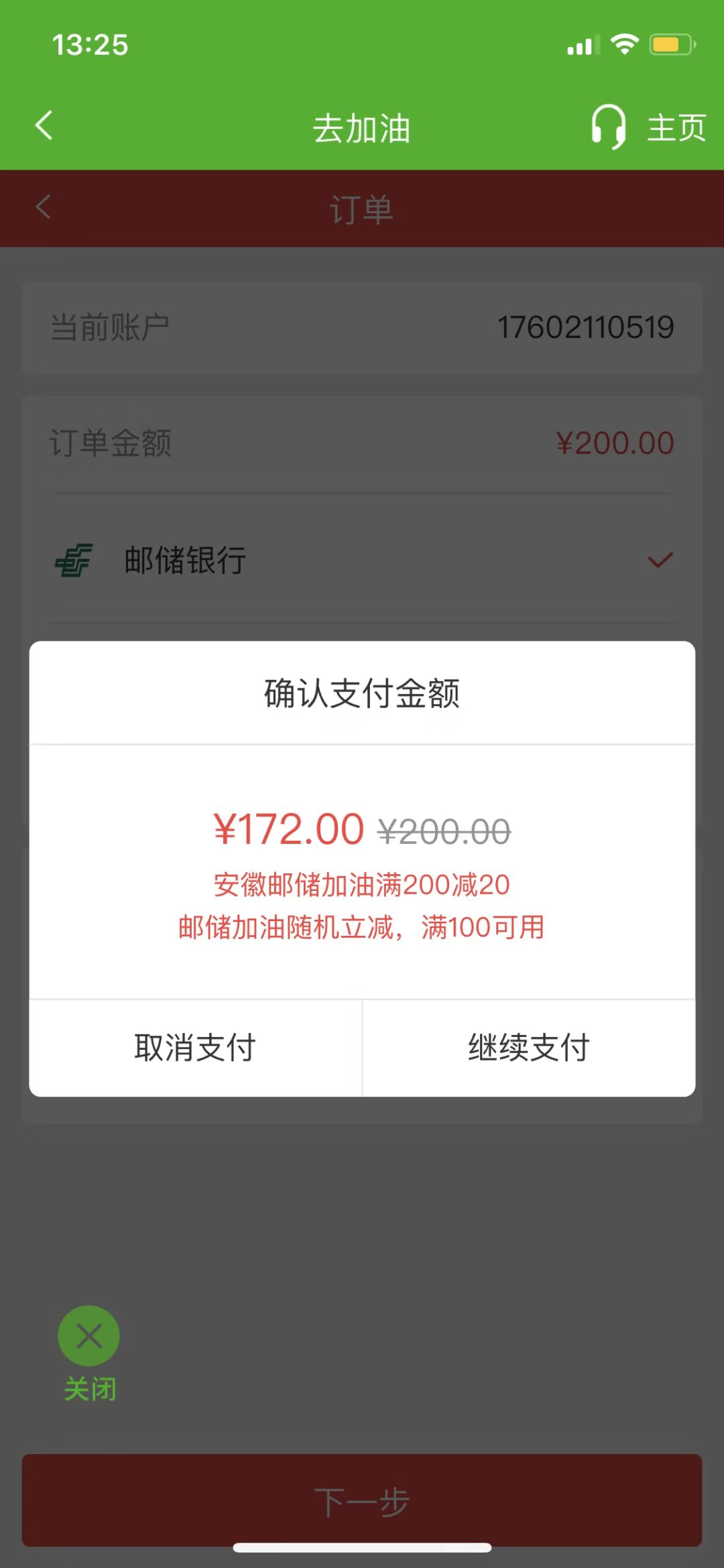Return to 主页 home page
The height and width of the screenshot is (1568, 724).
point(676,127)
